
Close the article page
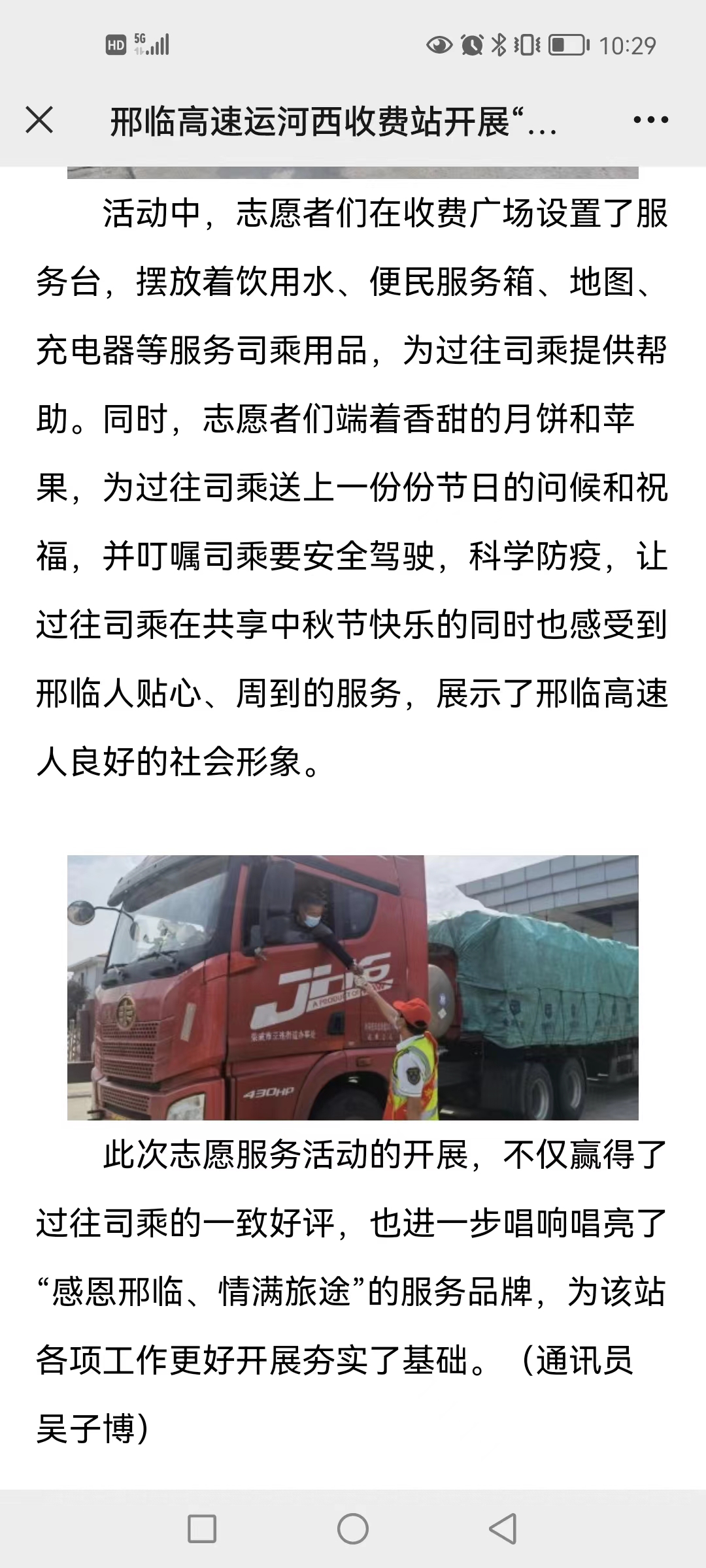click(x=39, y=120)
